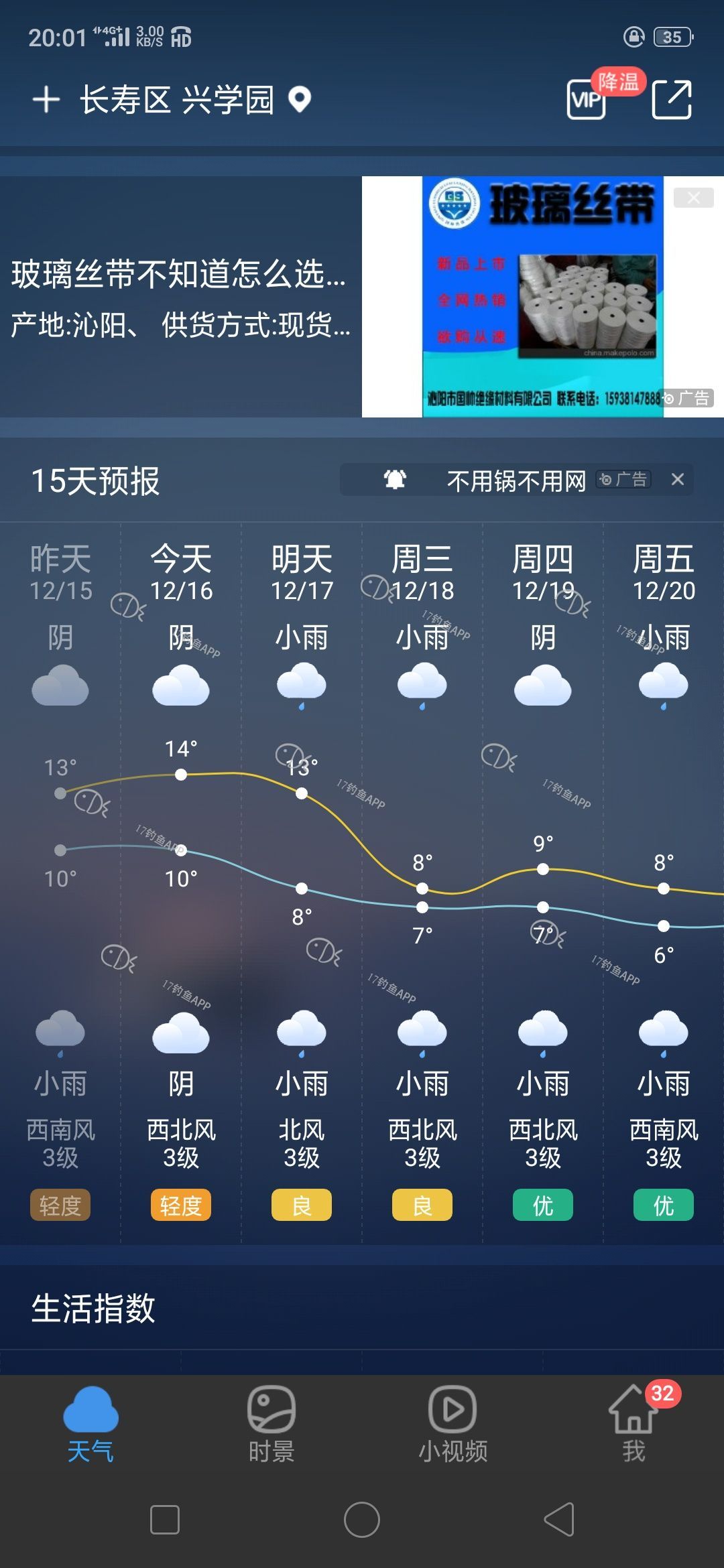This screenshot has width=724, height=1568.
Task: Dismiss the 不用锅不用网 ad
Action: (x=678, y=479)
